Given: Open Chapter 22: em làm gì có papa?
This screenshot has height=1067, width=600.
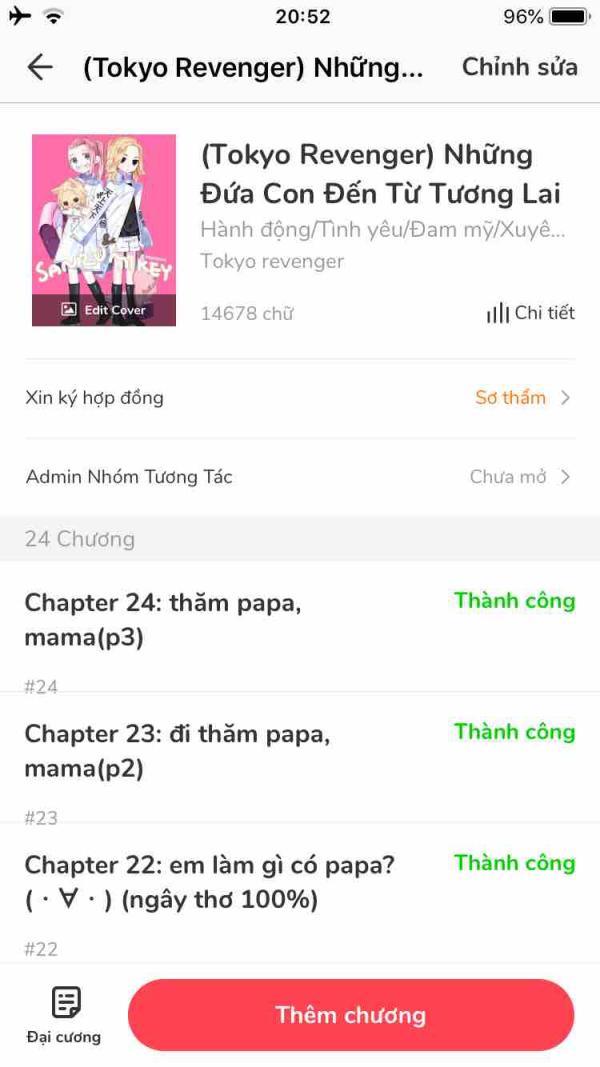Looking at the screenshot, I should tap(300, 891).
